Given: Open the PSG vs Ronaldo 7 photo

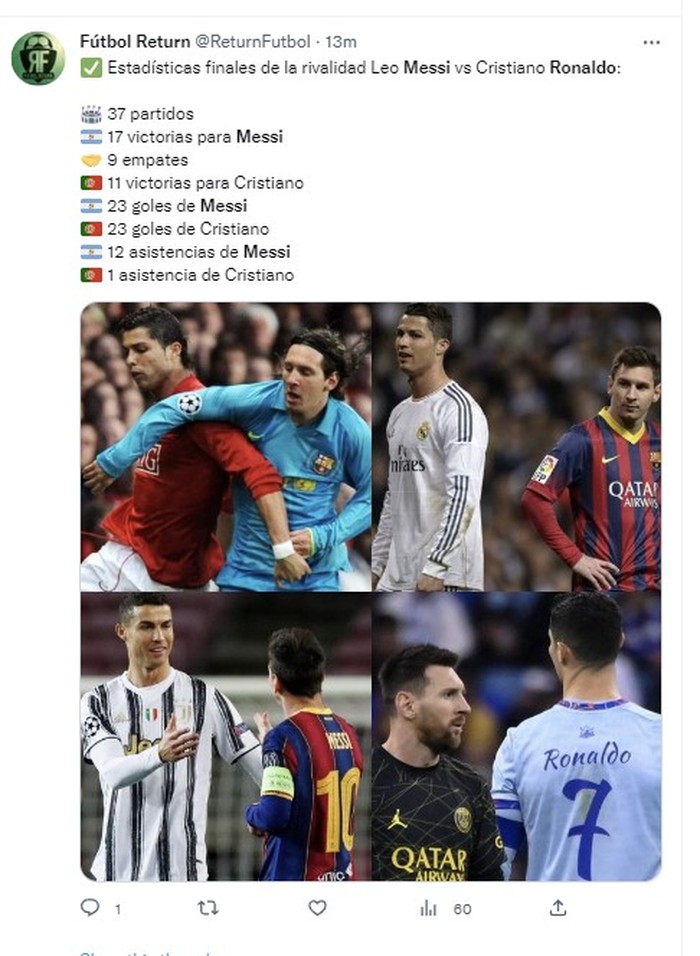Looking at the screenshot, I should (517, 737).
